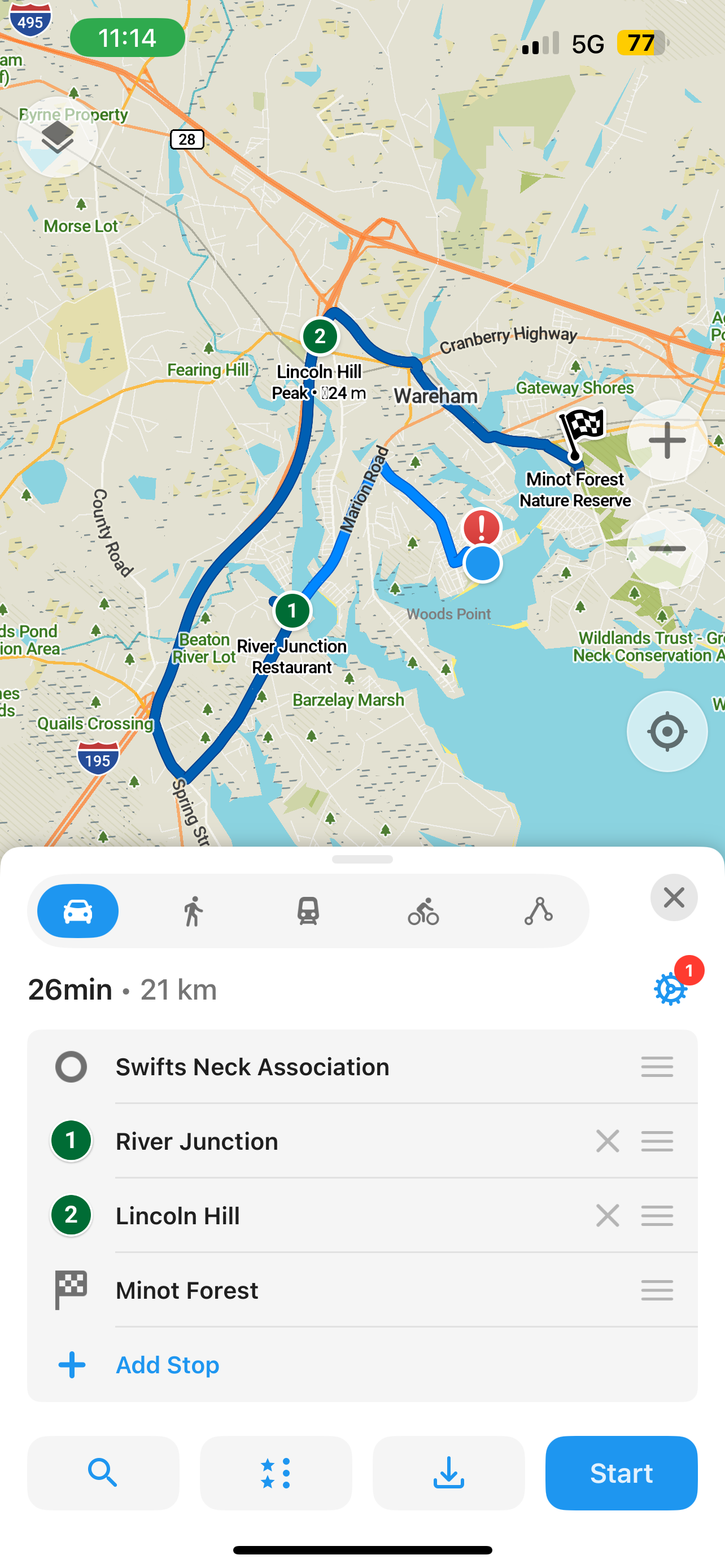Start the navigation
Viewport: 725px width, 1568px height.
(x=621, y=1473)
